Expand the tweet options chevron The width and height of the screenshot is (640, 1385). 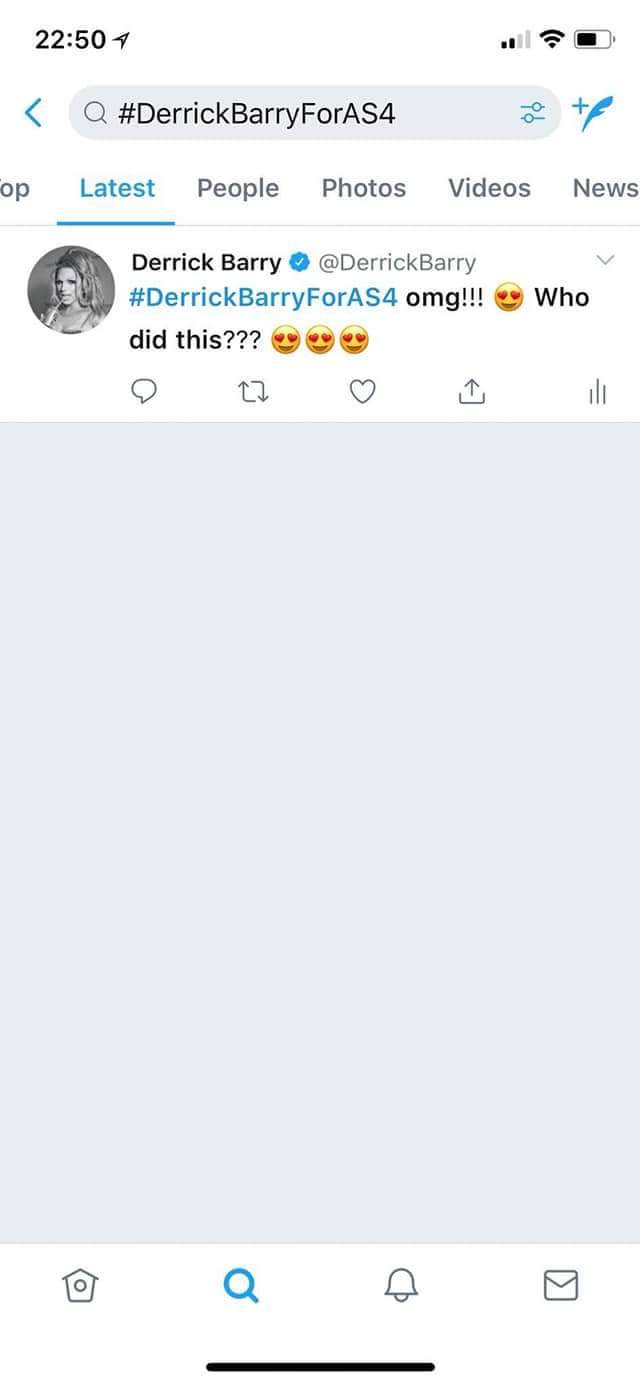(604, 261)
